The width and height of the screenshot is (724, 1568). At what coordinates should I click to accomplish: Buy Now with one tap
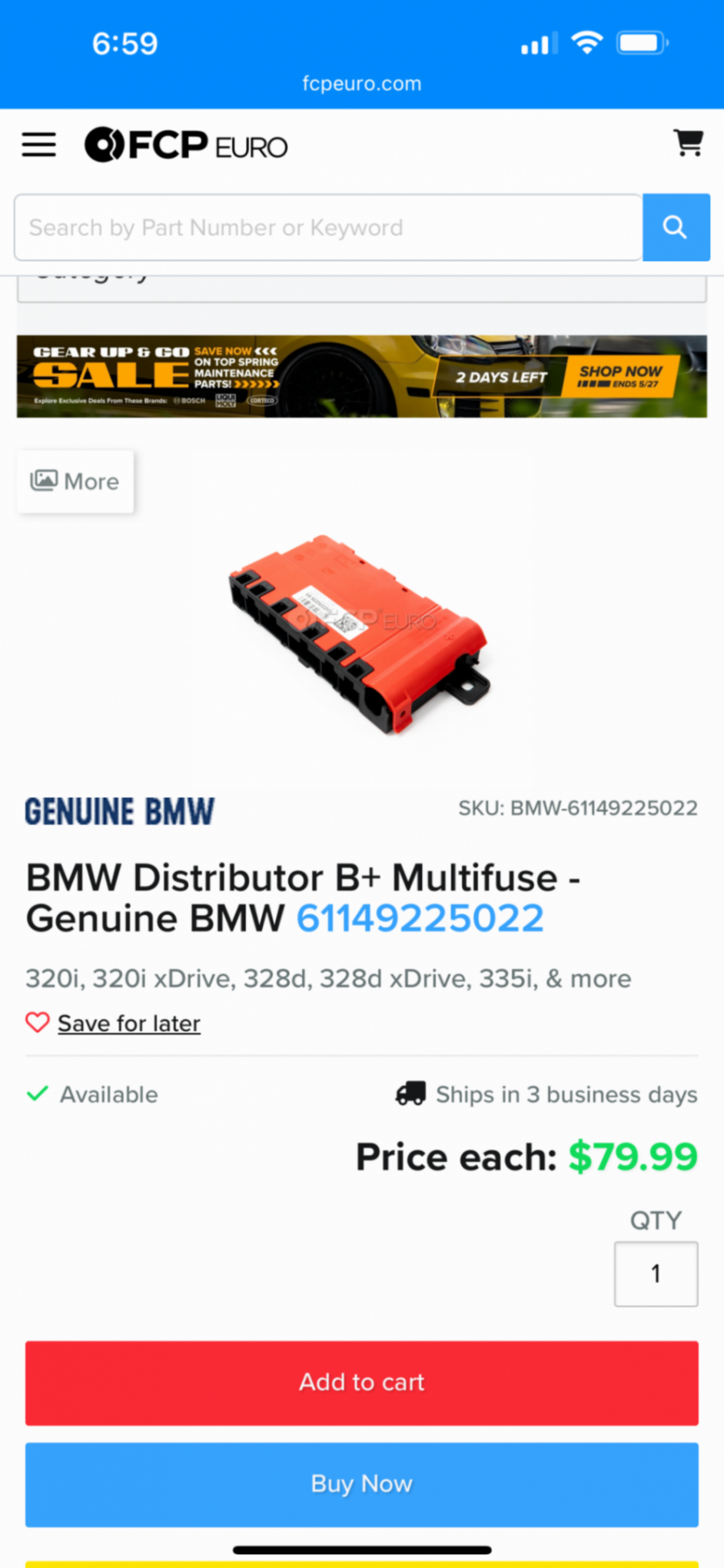(361, 1484)
